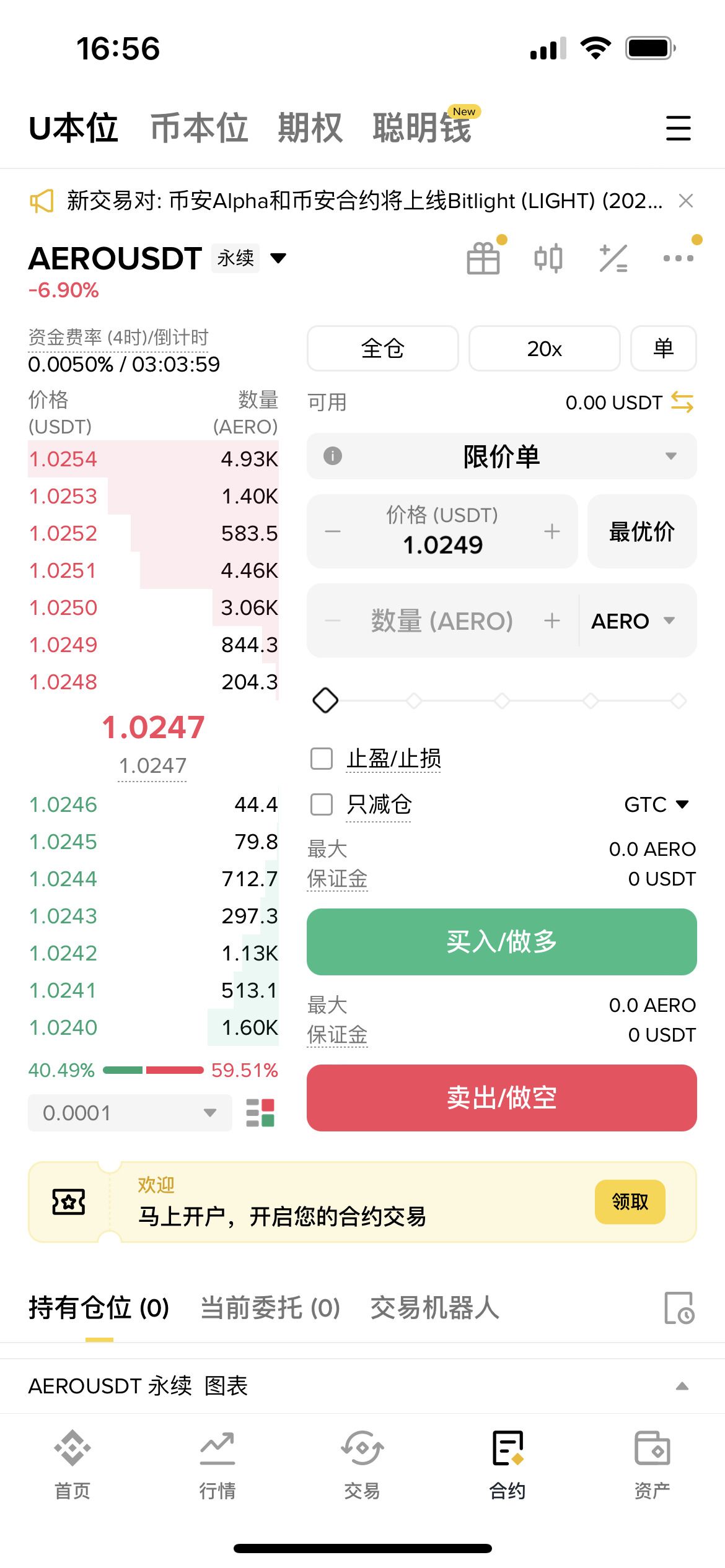Switch to the 币本位 tab

pyautogui.click(x=199, y=128)
